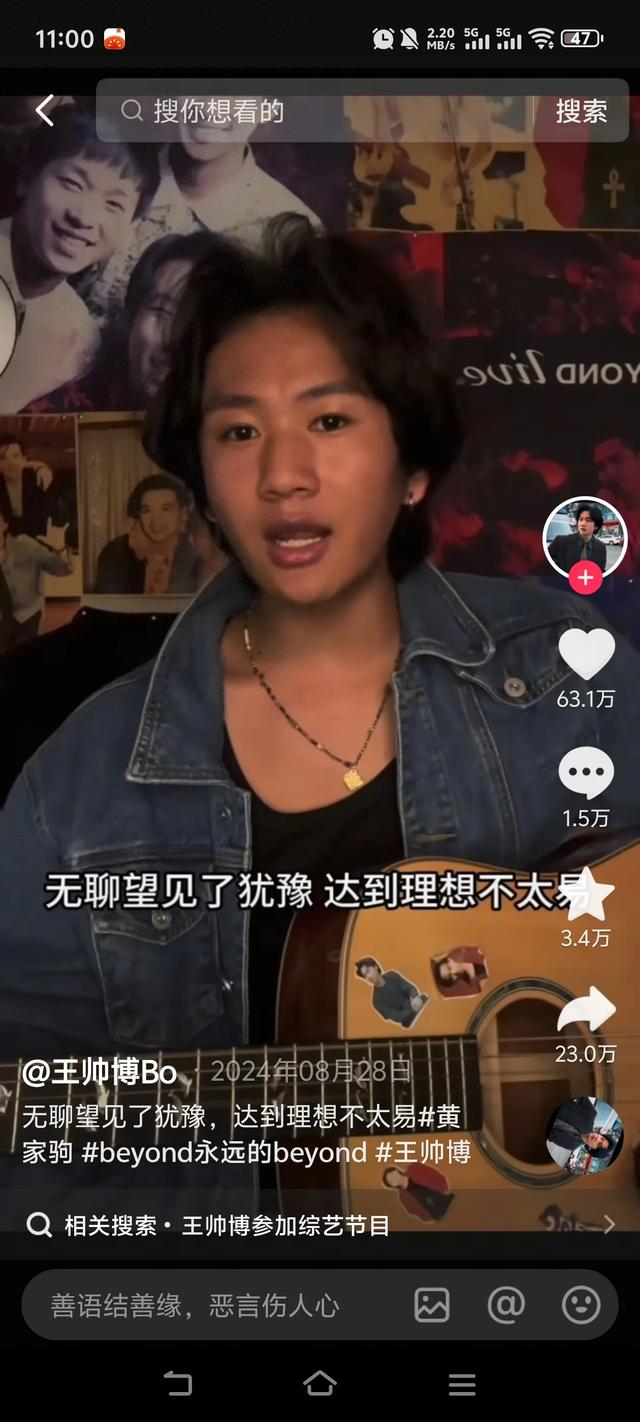
Task: Like this video with the heart
Action: click(x=586, y=655)
